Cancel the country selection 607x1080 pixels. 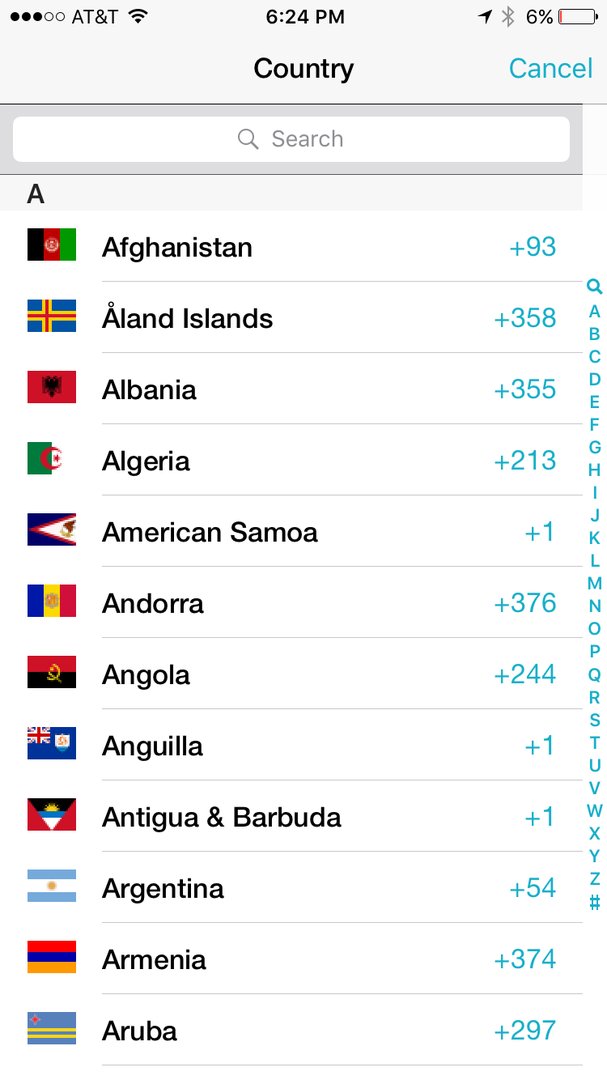[x=550, y=68]
